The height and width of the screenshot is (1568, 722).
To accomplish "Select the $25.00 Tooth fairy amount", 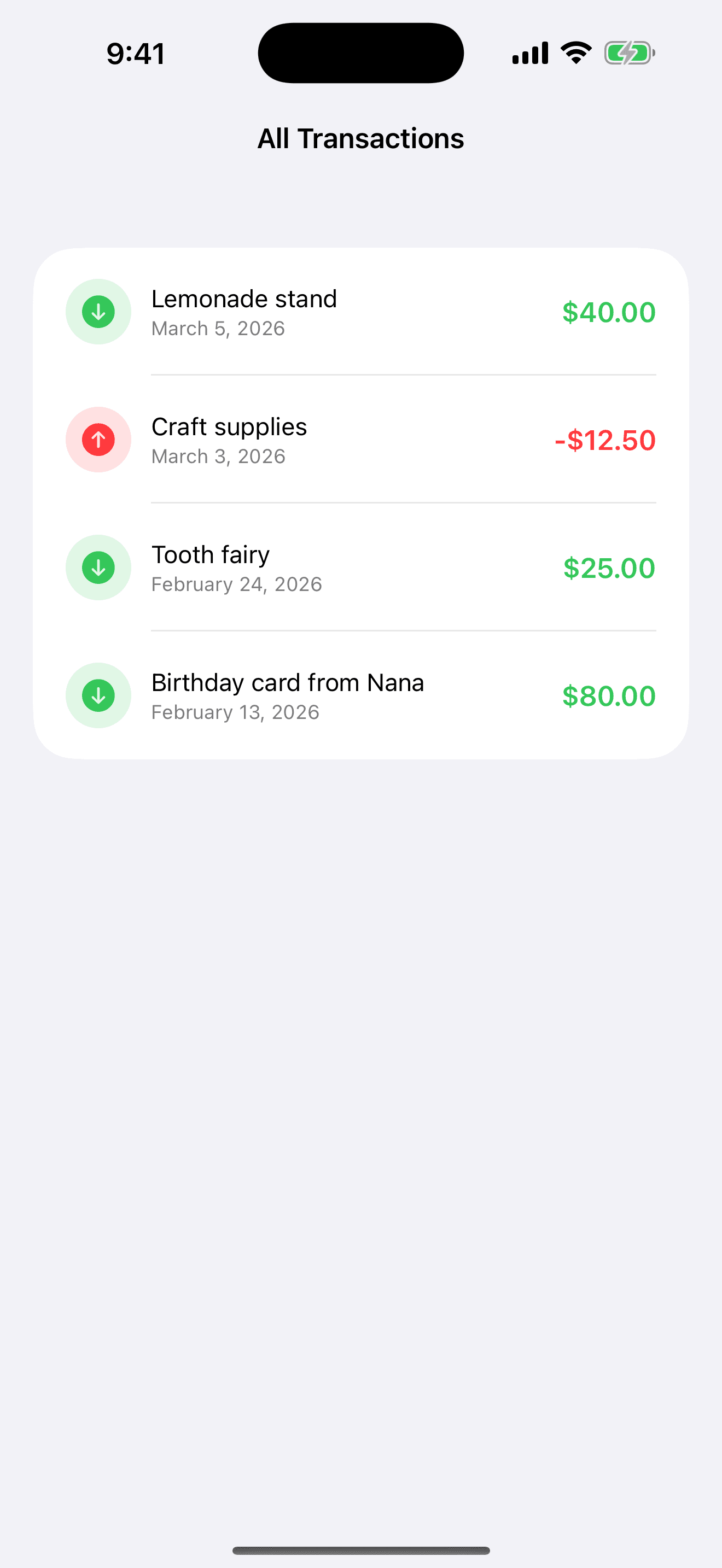I will (608, 567).
